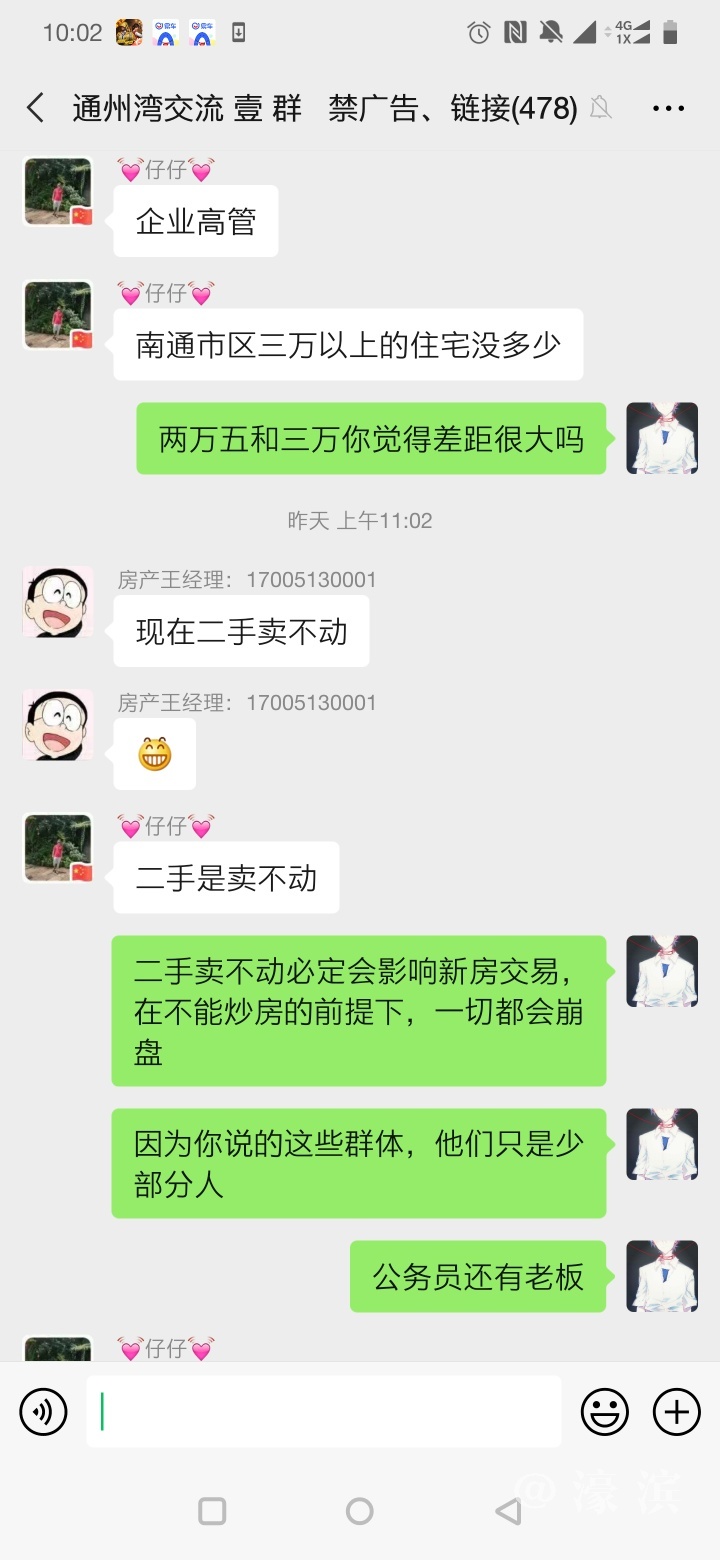
Task: Open my avatar beside 公务员还有老板
Action: click(661, 1276)
